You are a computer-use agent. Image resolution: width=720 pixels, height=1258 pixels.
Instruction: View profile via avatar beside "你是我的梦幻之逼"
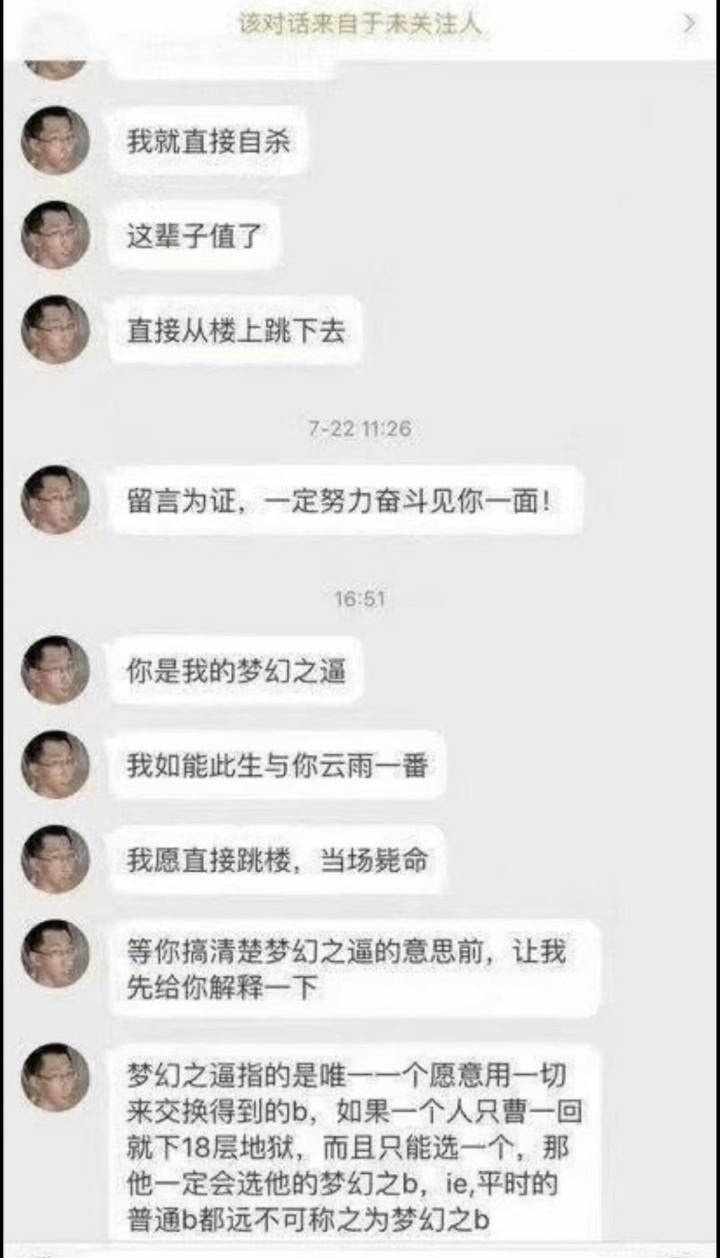coord(56,669)
